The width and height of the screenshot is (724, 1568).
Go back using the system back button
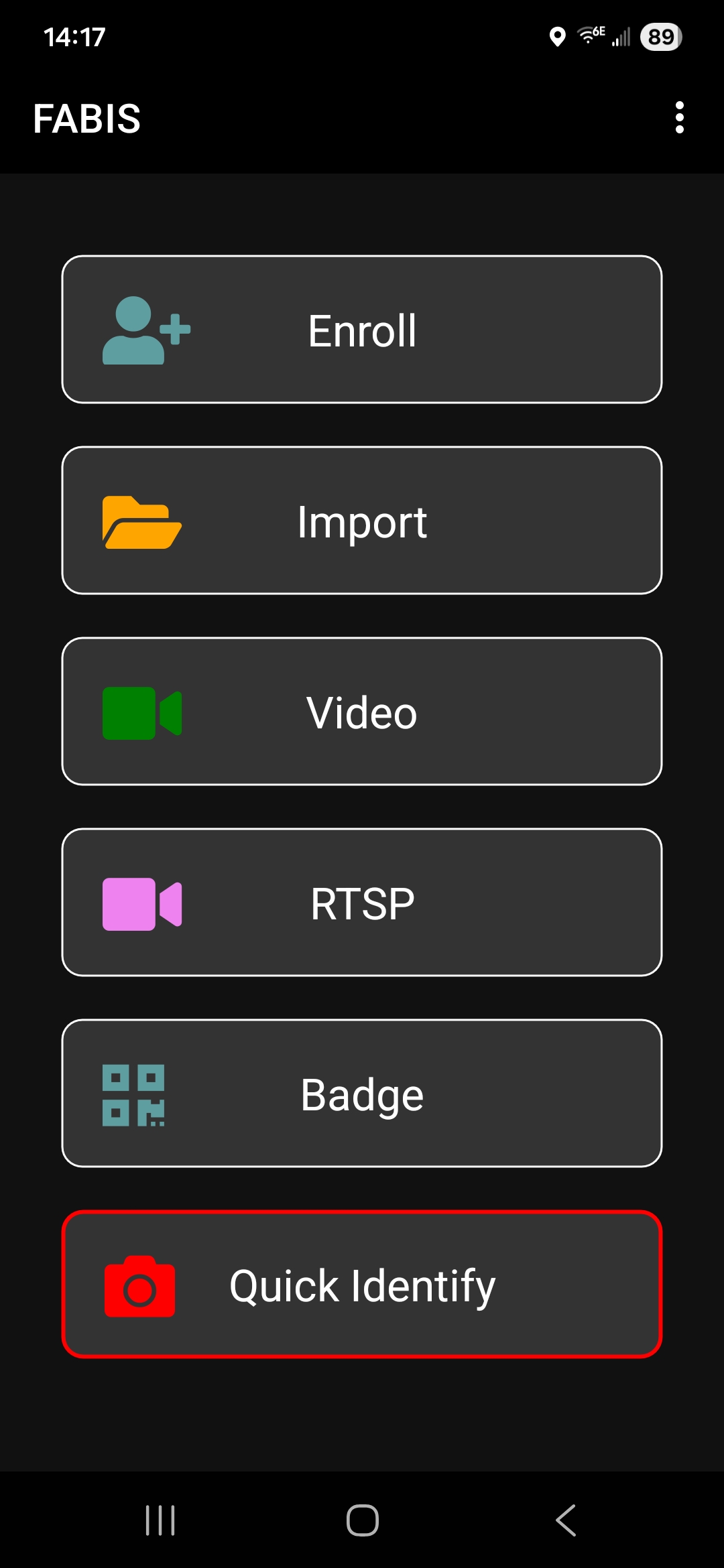click(x=565, y=1520)
